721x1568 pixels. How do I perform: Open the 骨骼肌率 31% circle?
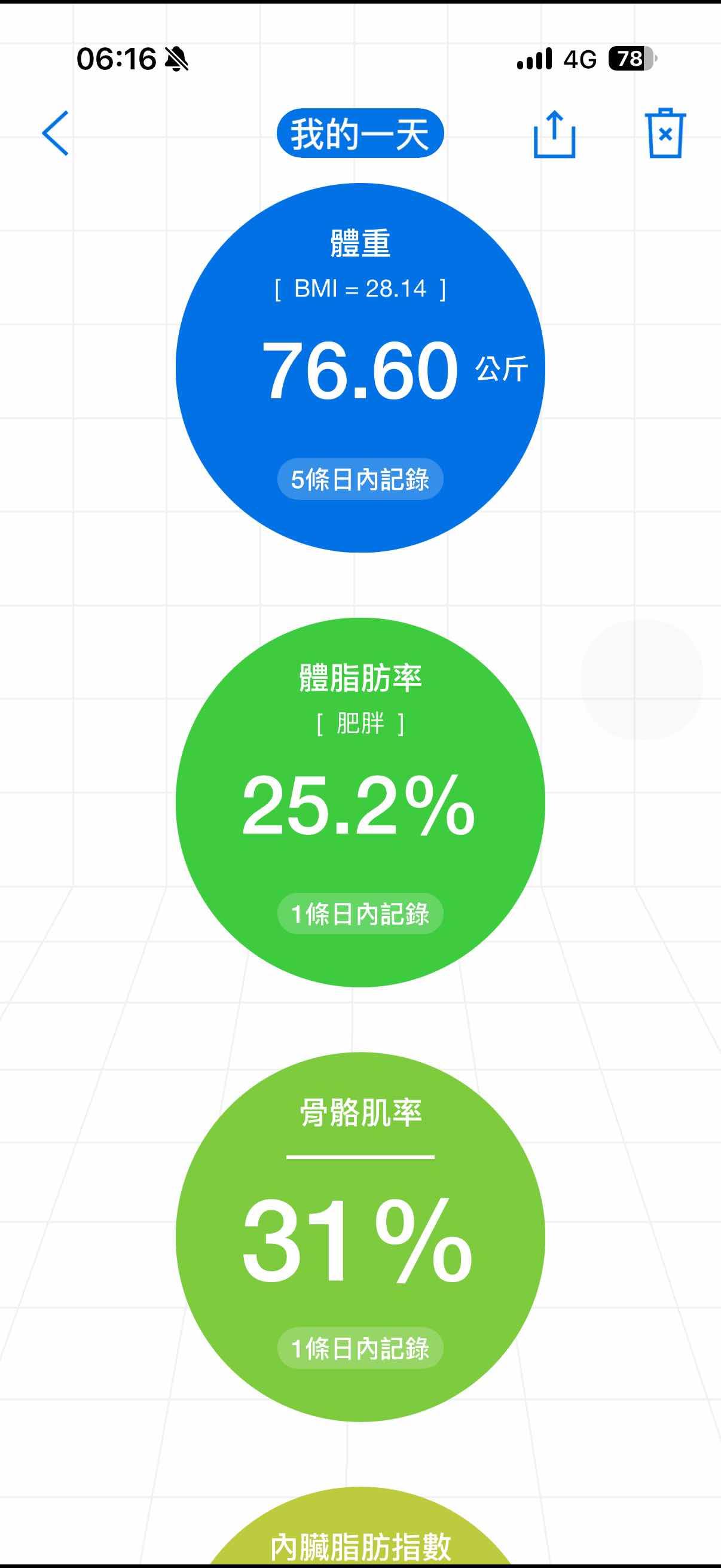click(x=360, y=1237)
